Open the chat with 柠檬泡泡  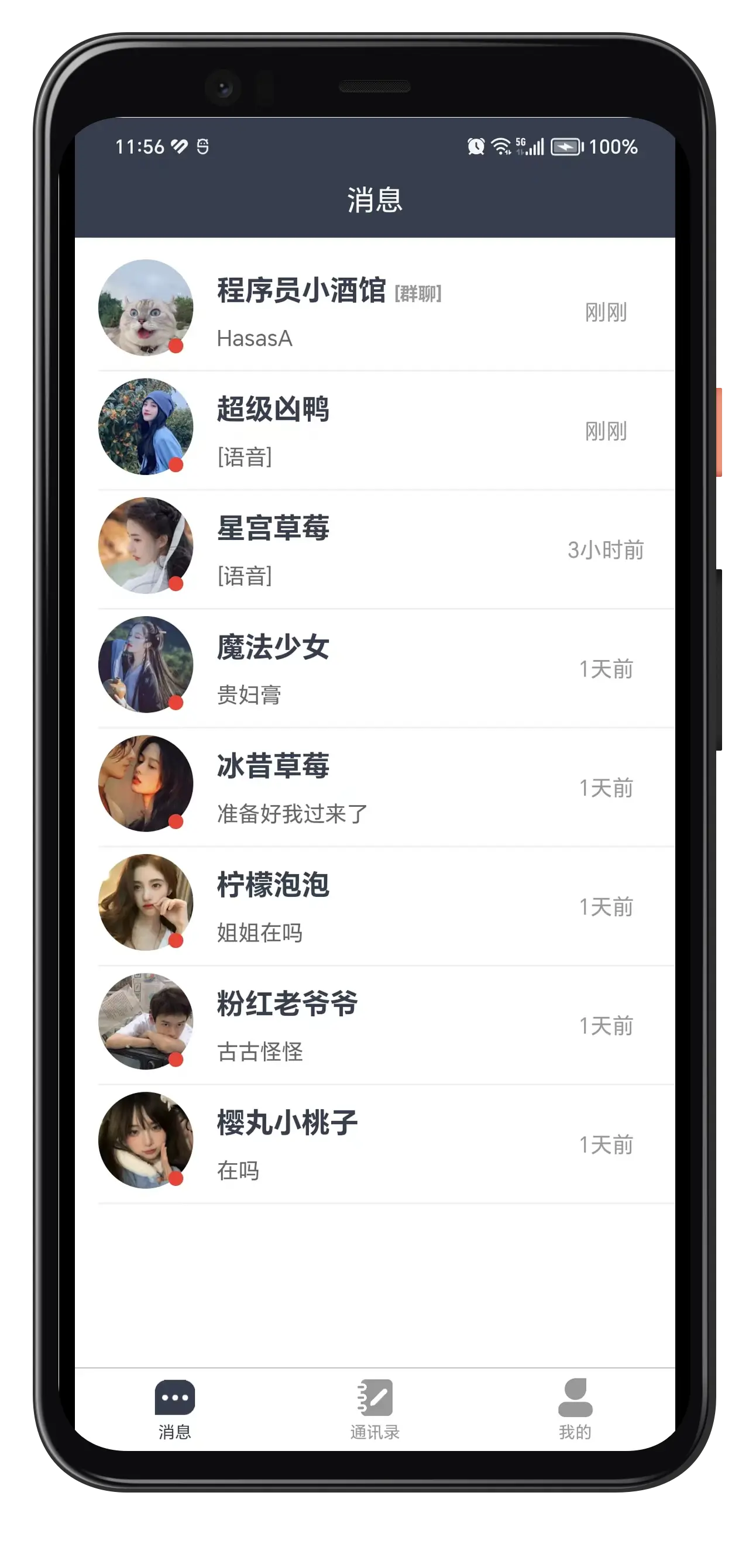pyautogui.click(x=374, y=905)
